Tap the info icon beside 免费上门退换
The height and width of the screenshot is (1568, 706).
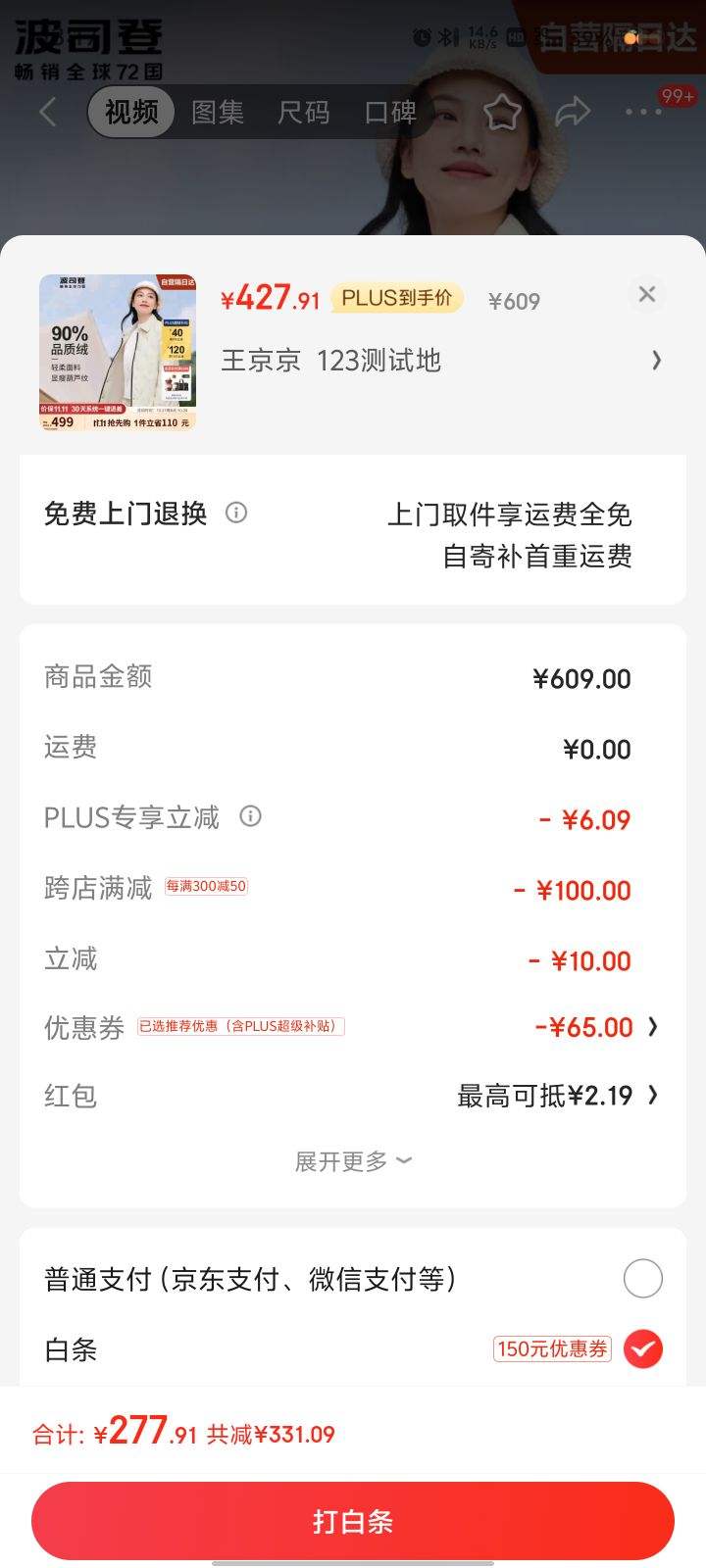(x=236, y=513)
